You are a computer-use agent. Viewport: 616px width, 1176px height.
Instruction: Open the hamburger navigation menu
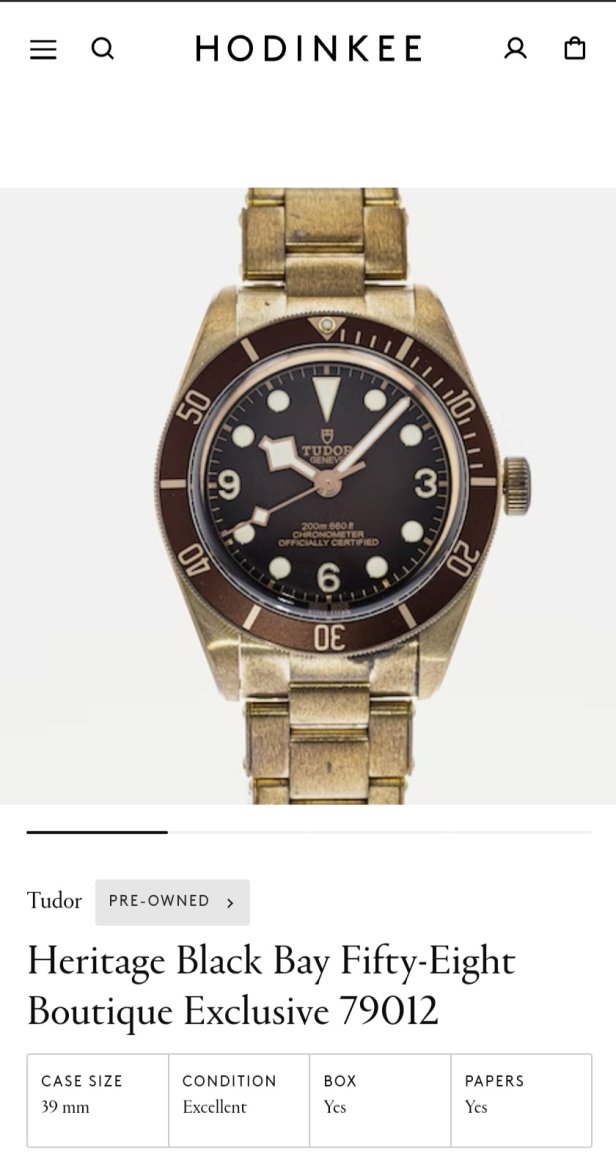pyautogui.click(x=43, y=49)
